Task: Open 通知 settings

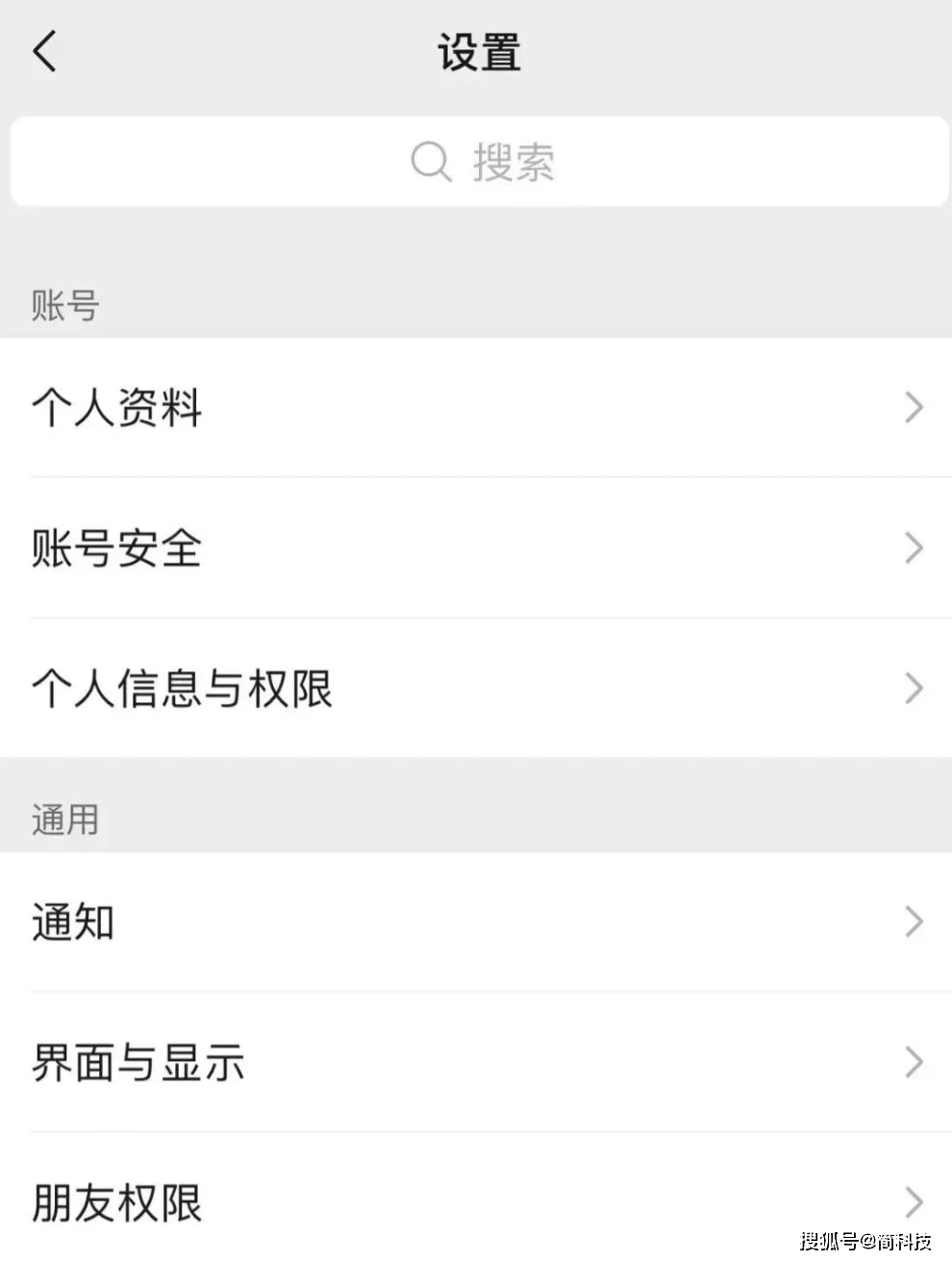Action: pos(476,922)
